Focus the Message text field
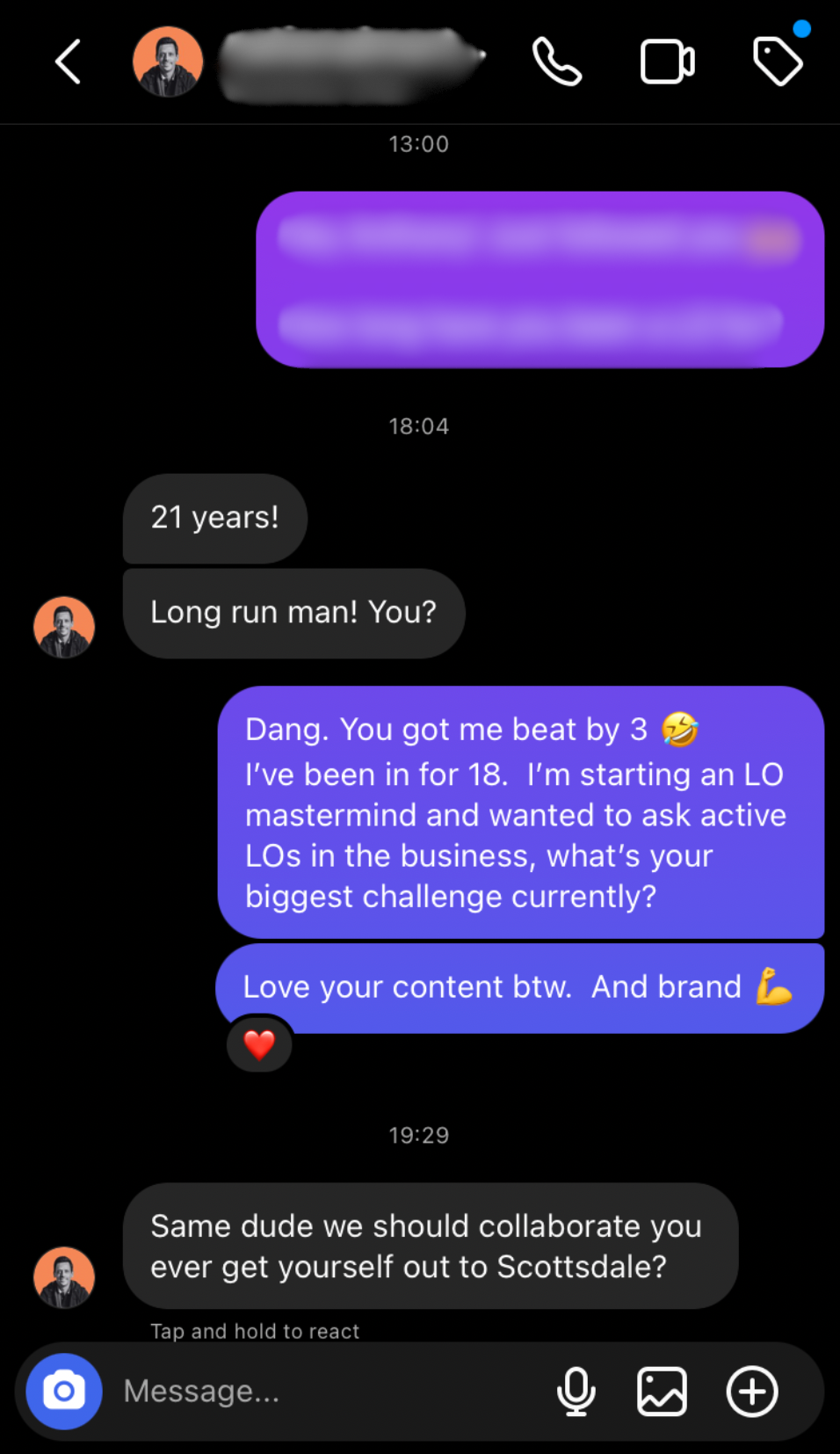Viewport: 840px width, 1454px height. point(325,1391)
